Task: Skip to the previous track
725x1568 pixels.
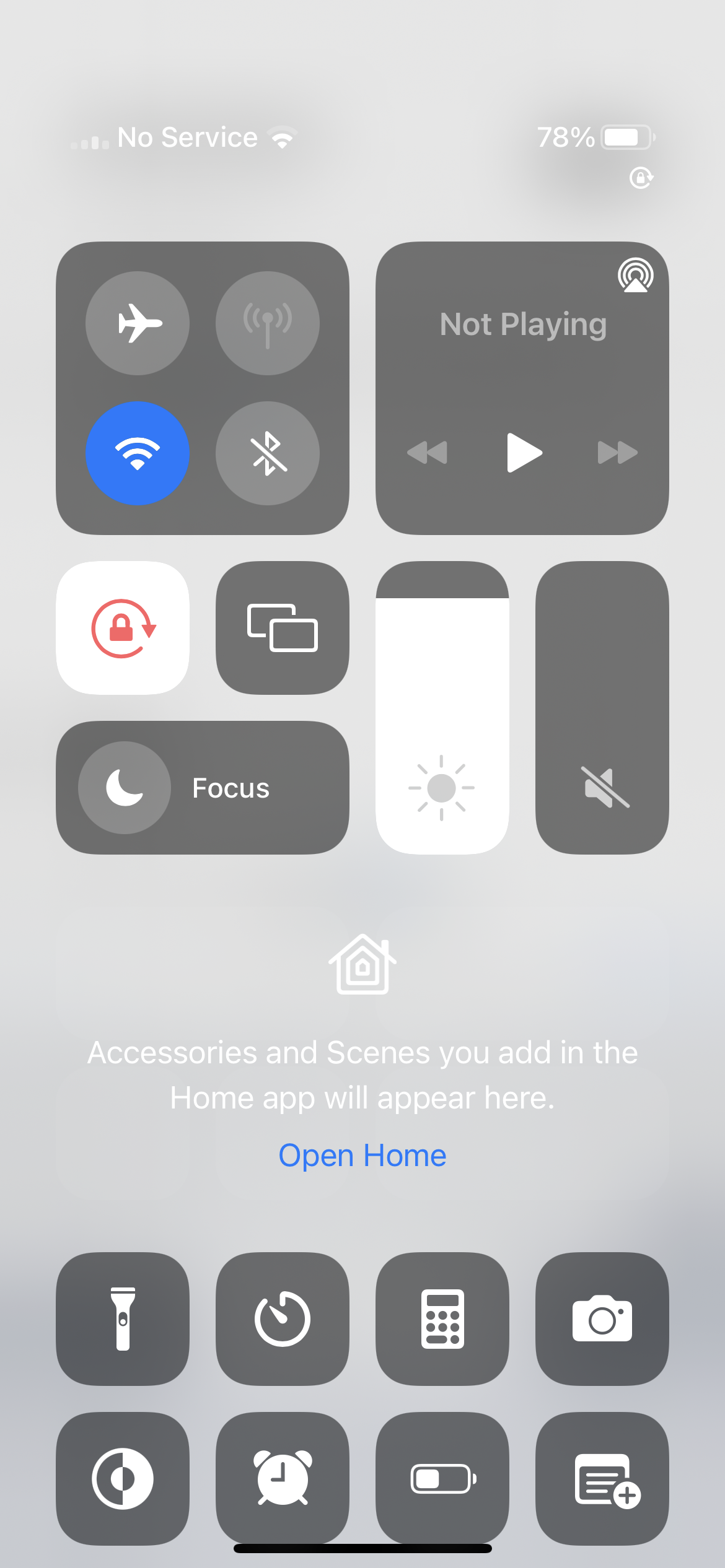Action: point(427,453)
